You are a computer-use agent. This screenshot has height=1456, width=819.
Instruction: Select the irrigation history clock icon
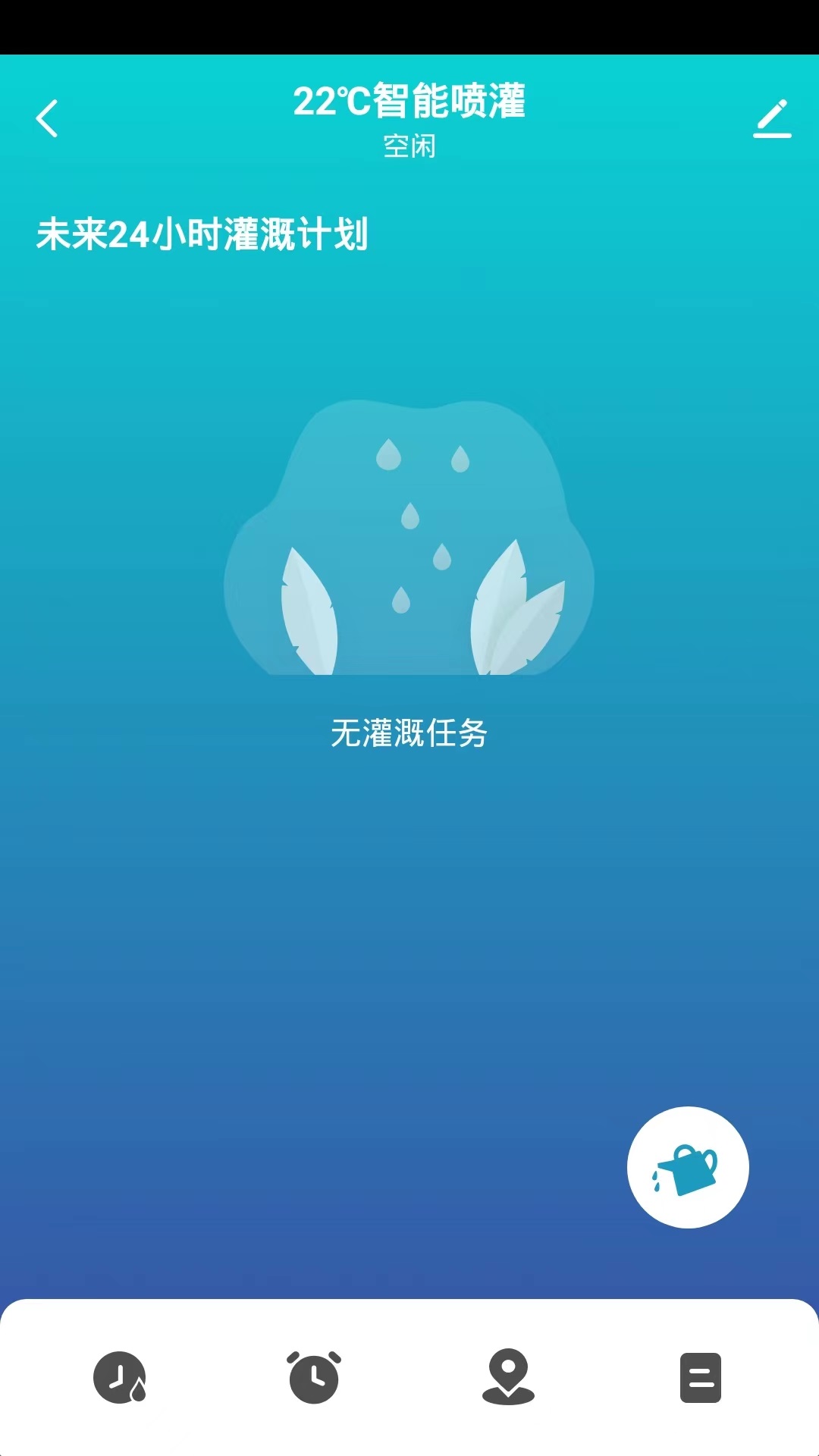point(118,1379)
